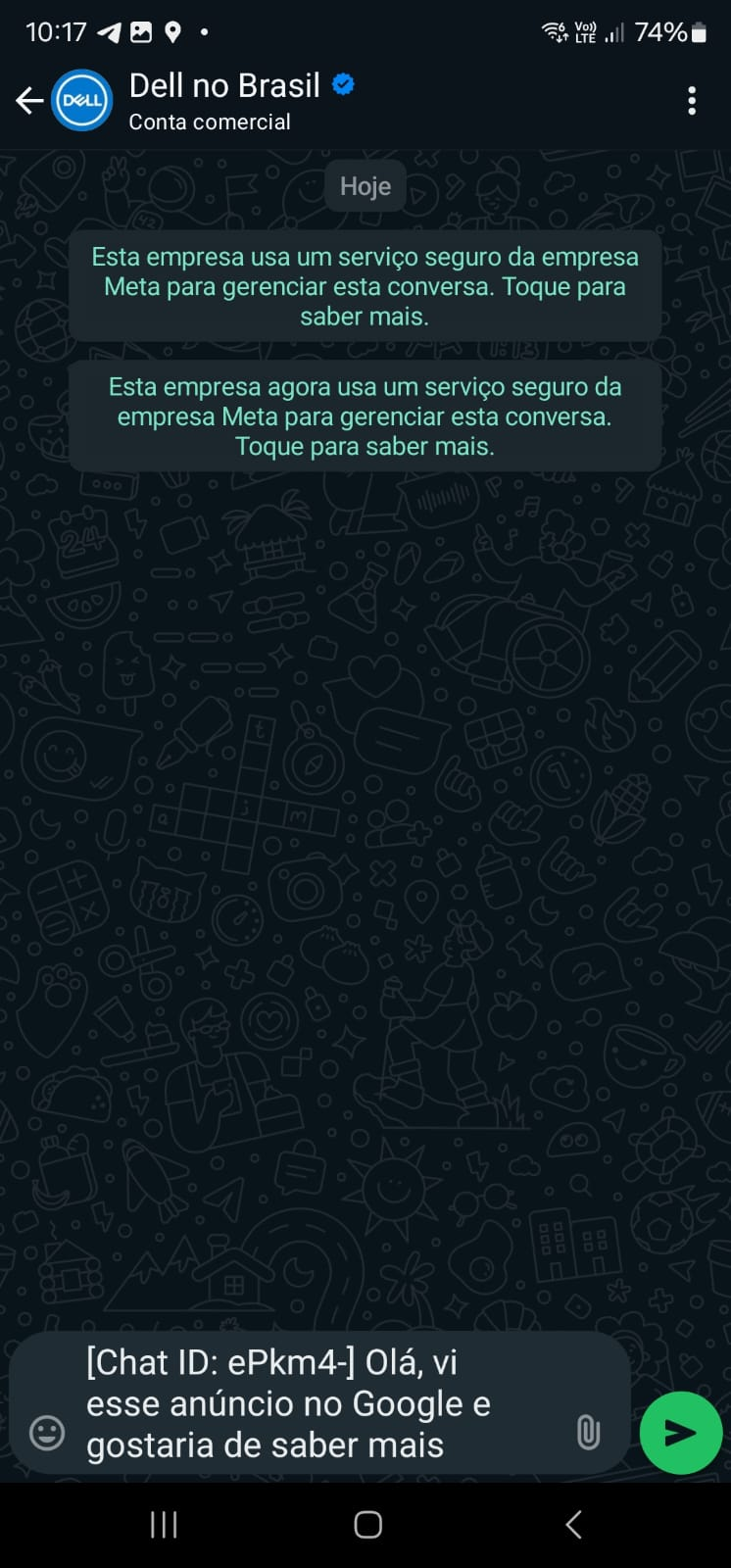Open Dell no Brasil contact info
Screen dimensions: 731x1568
[x=225, y=100]
